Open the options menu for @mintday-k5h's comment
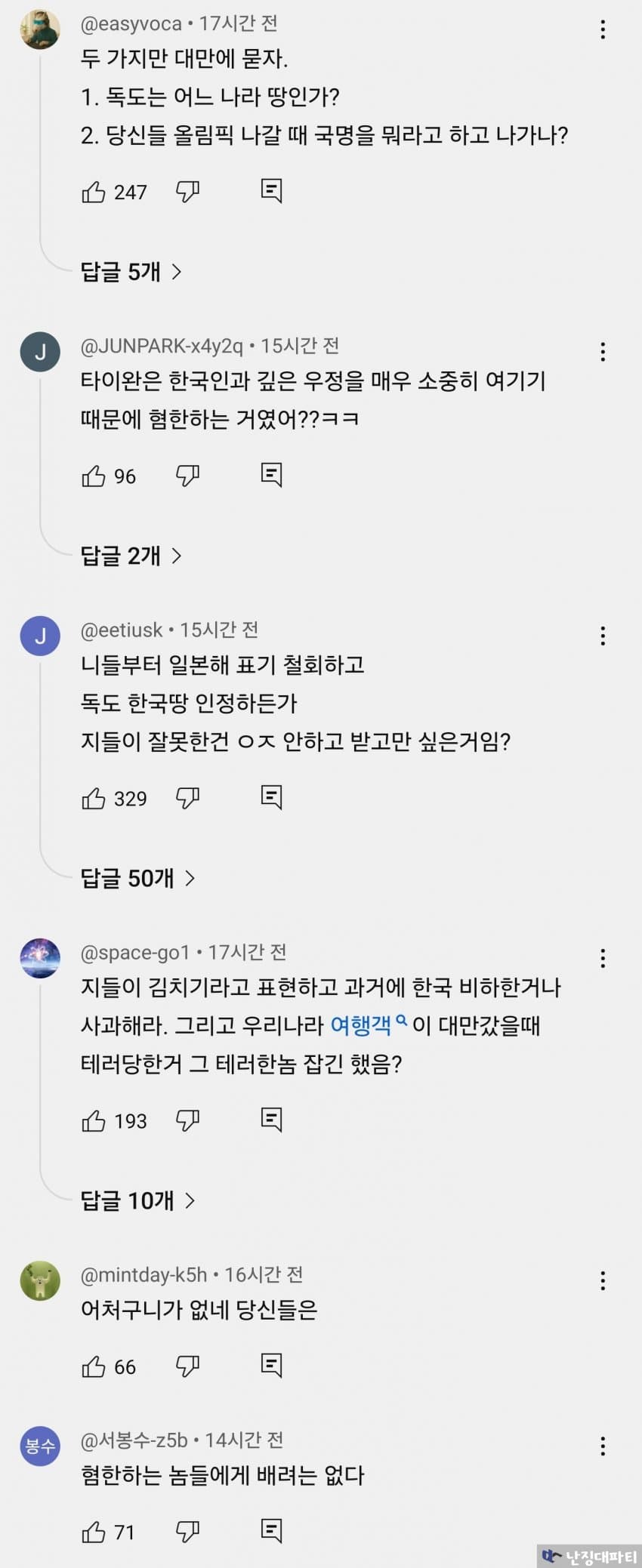This screenshot has height=1568, width=642. (602, 1280)
